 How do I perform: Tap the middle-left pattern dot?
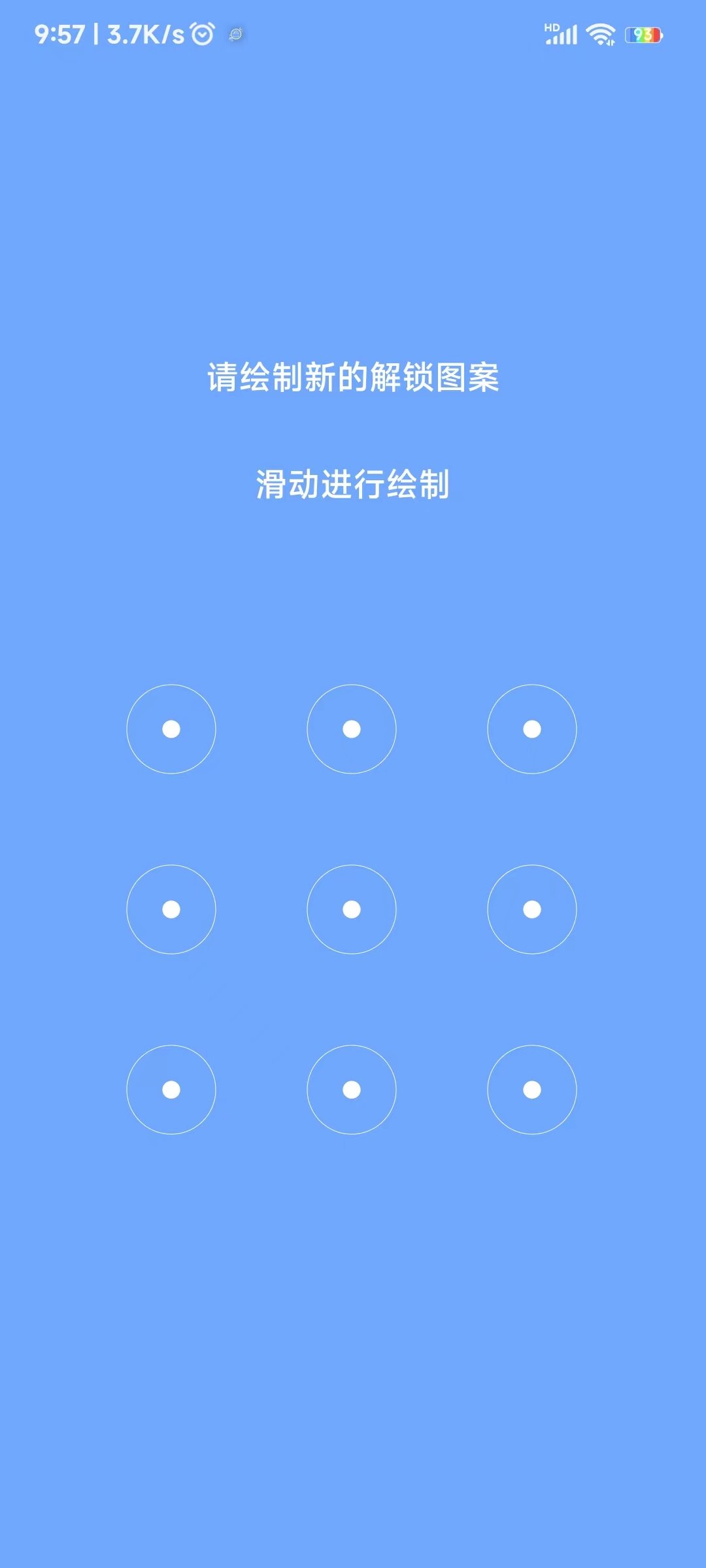[171, 908]
